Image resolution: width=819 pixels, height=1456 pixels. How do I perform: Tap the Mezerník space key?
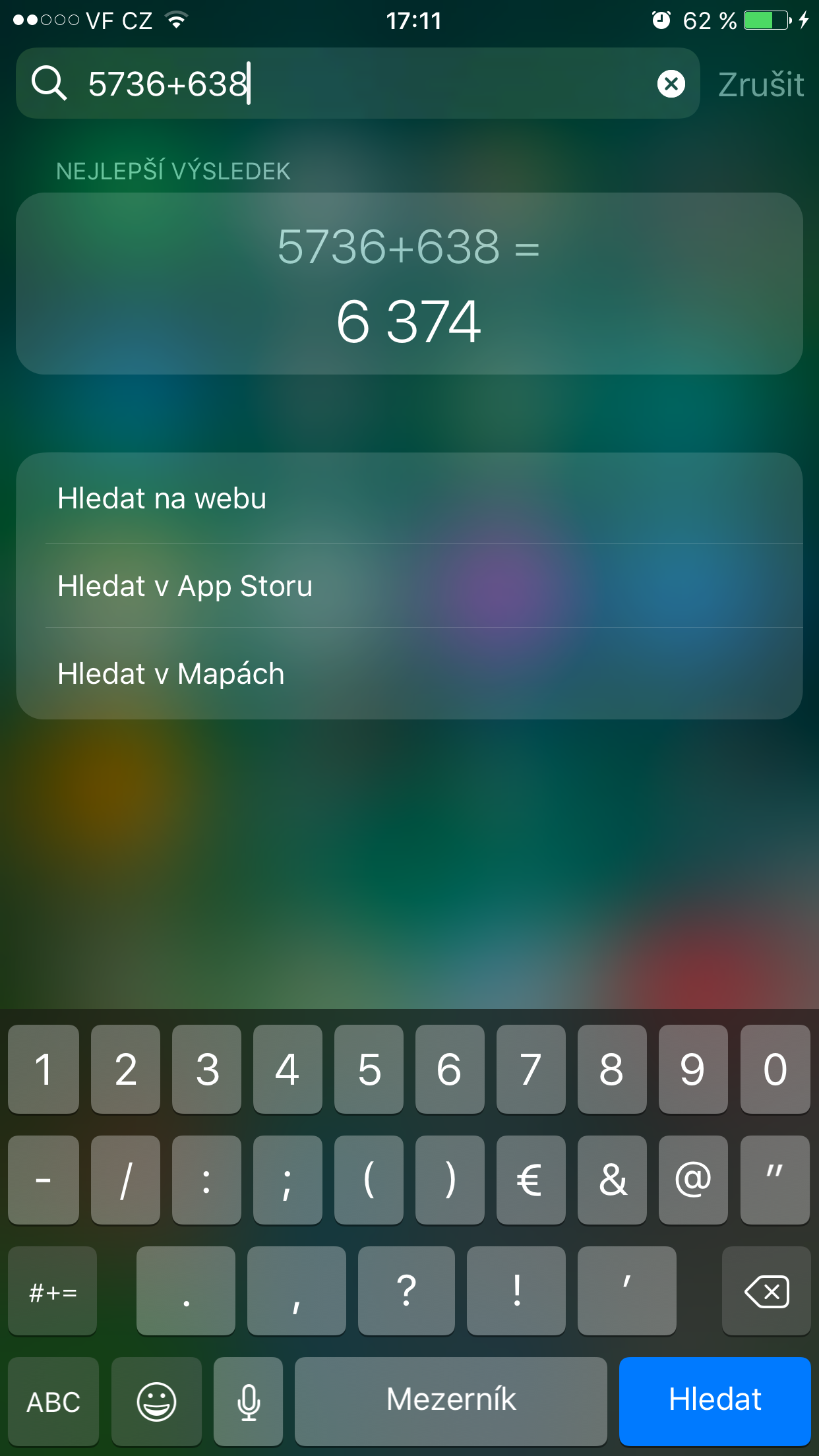[x=450, y=1401]
